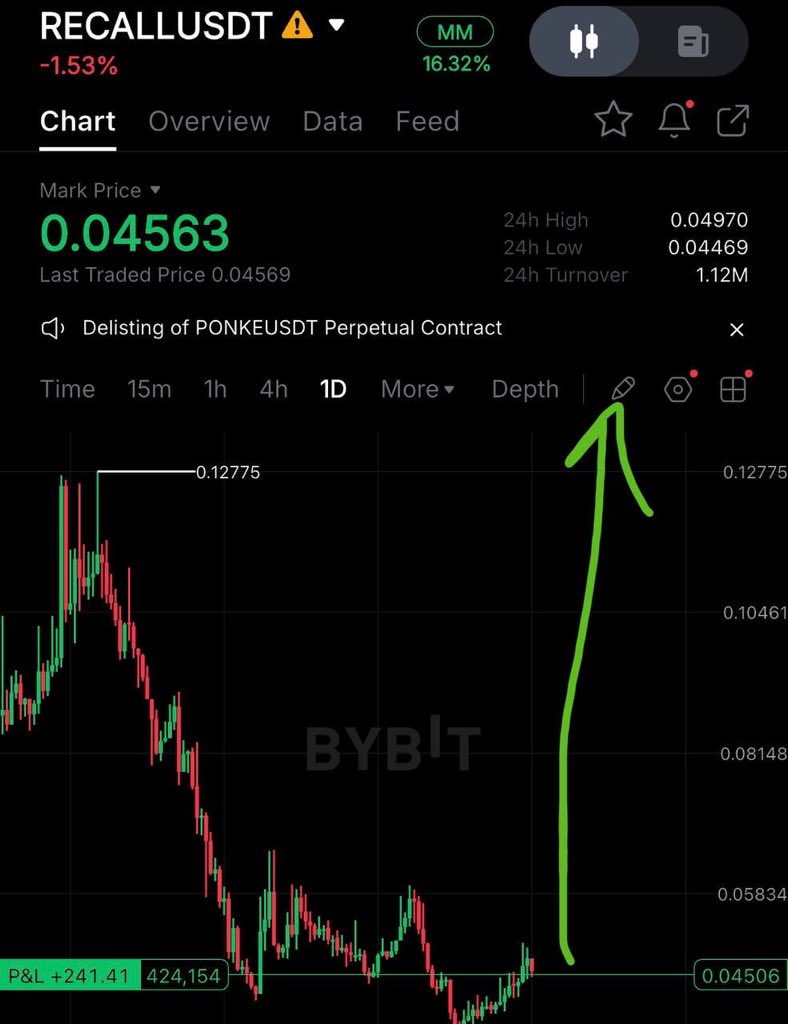
Task: Read the PONKEUSDT delisting announcement
Action: pyautogui.click(x=292, y=328)
